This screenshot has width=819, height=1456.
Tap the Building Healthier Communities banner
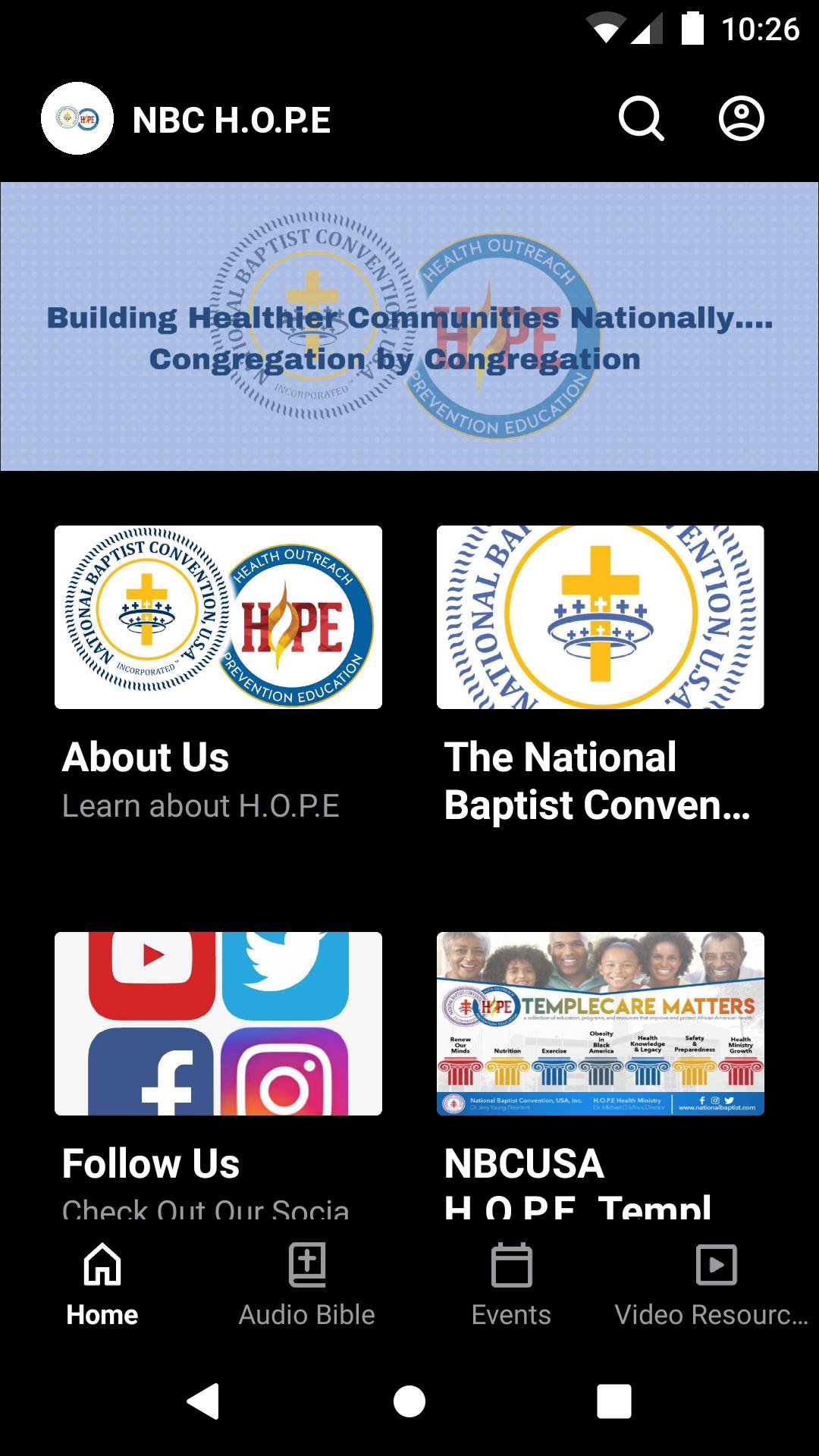[x=409, y=326]
